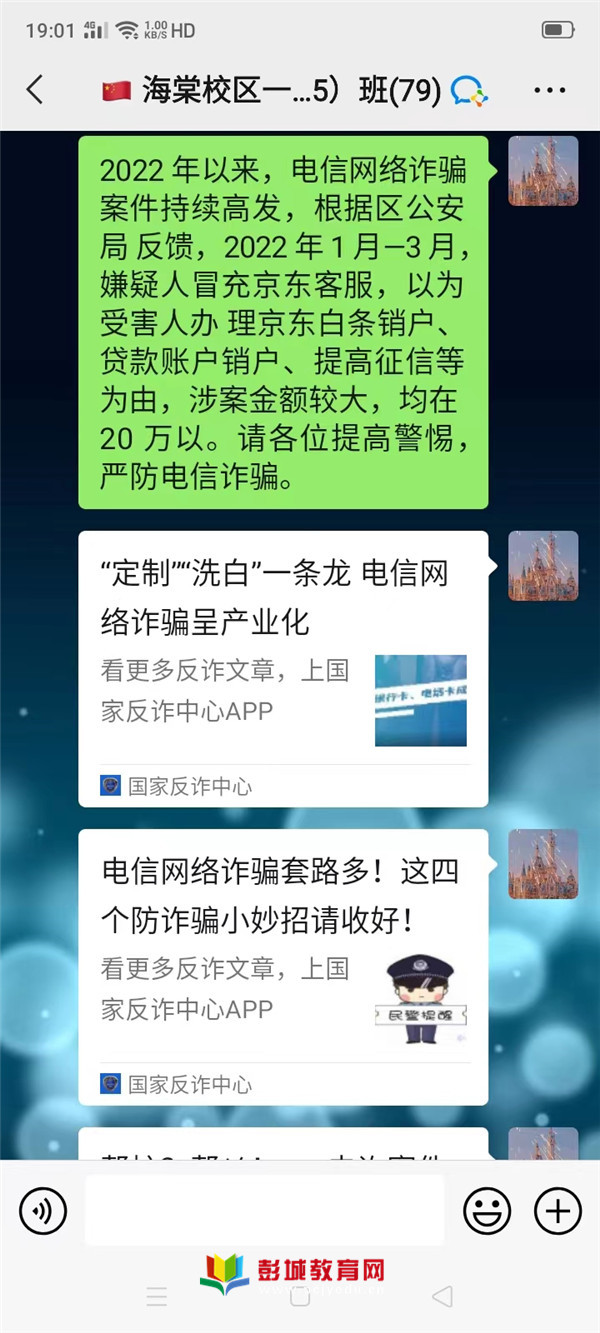The width and height of the screenshot is (600, 1333).
Task: Open the chat overflow menu with three dots
Action: tap(550, 90)
